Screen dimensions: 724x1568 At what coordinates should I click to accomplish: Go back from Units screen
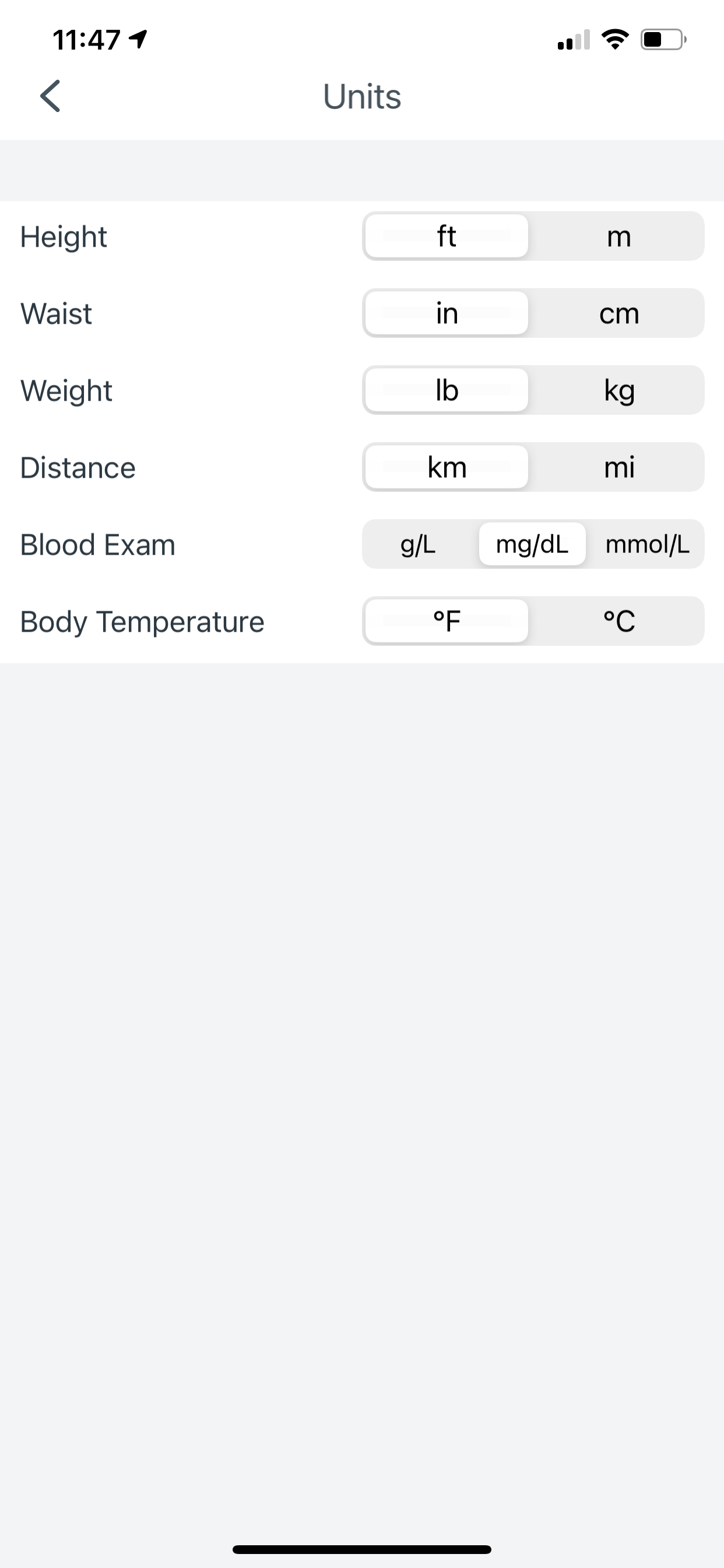(x=50, y=96)
